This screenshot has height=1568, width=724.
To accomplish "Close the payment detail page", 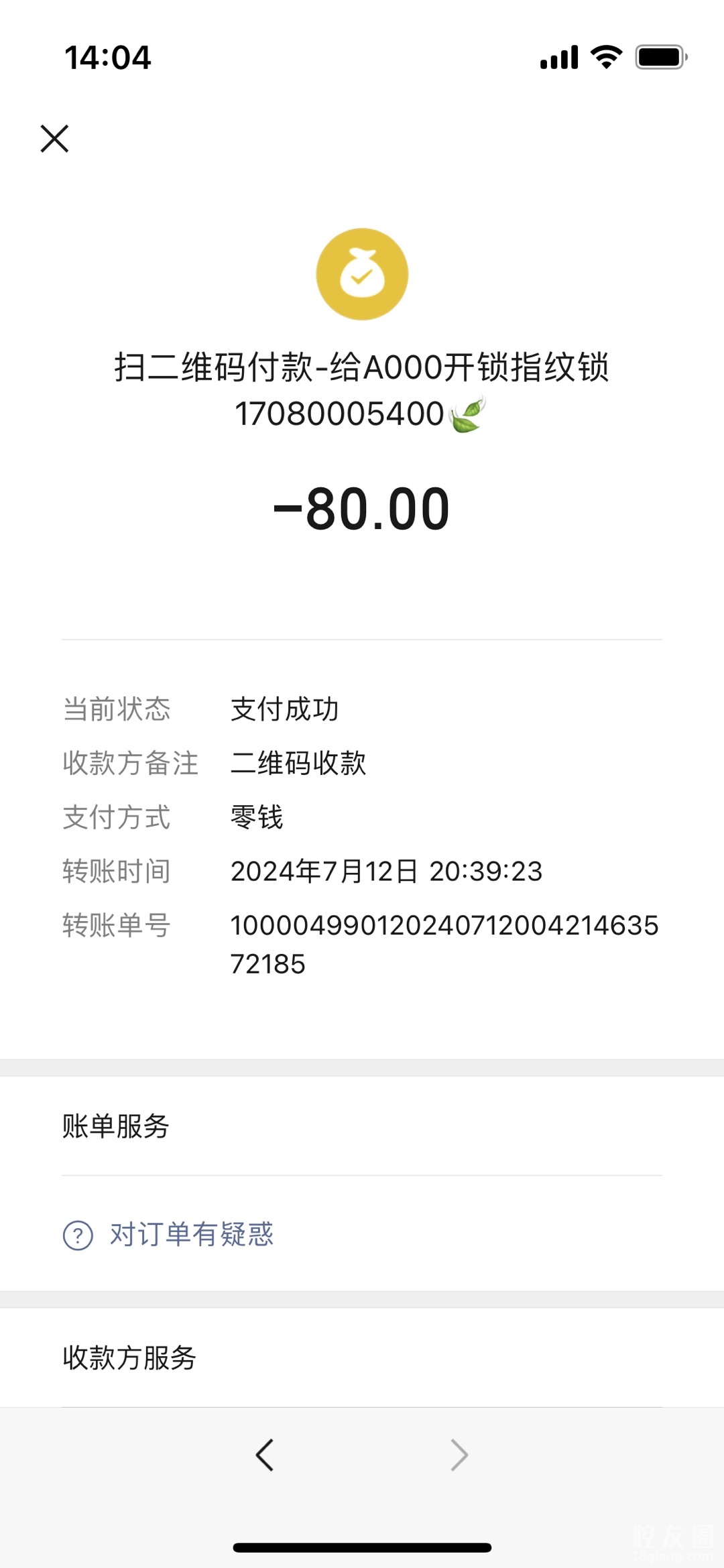I will pos(54,139).
